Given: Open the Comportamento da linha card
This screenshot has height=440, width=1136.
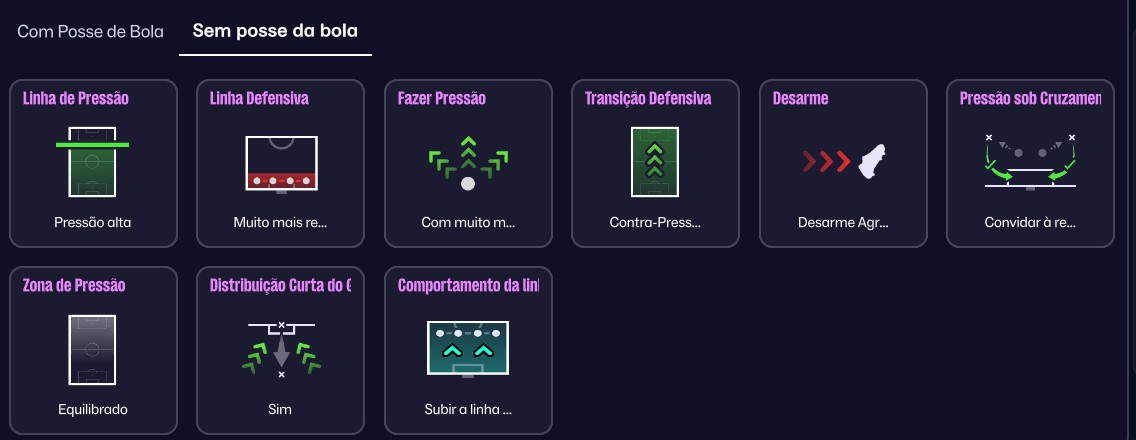Looking at the screenshot, I should 468,350.
